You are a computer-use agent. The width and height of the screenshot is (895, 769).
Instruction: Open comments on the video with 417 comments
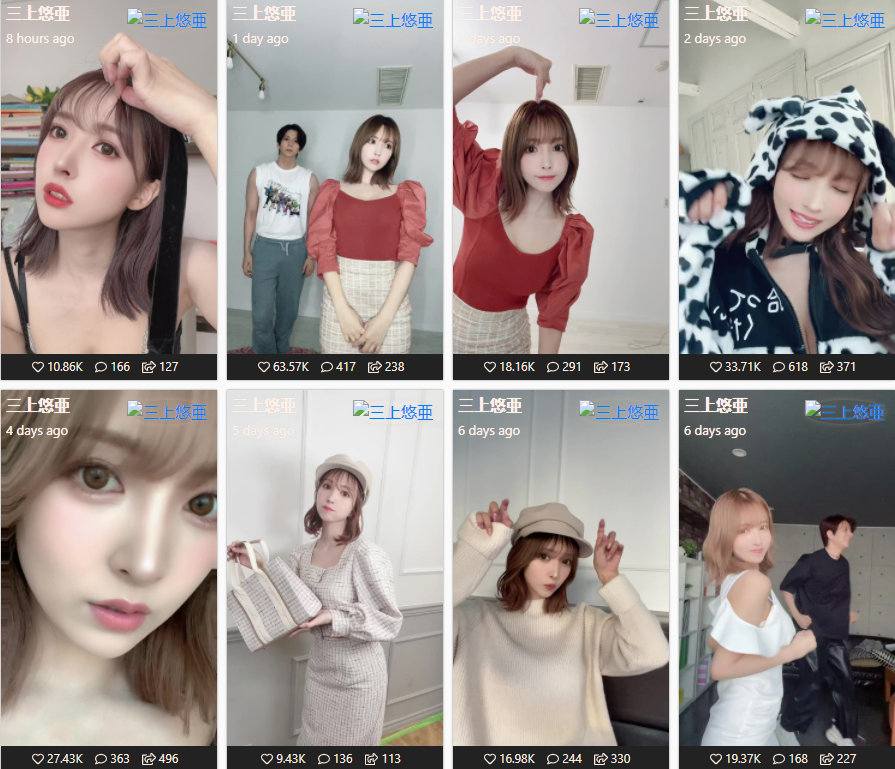coord(327,367)
